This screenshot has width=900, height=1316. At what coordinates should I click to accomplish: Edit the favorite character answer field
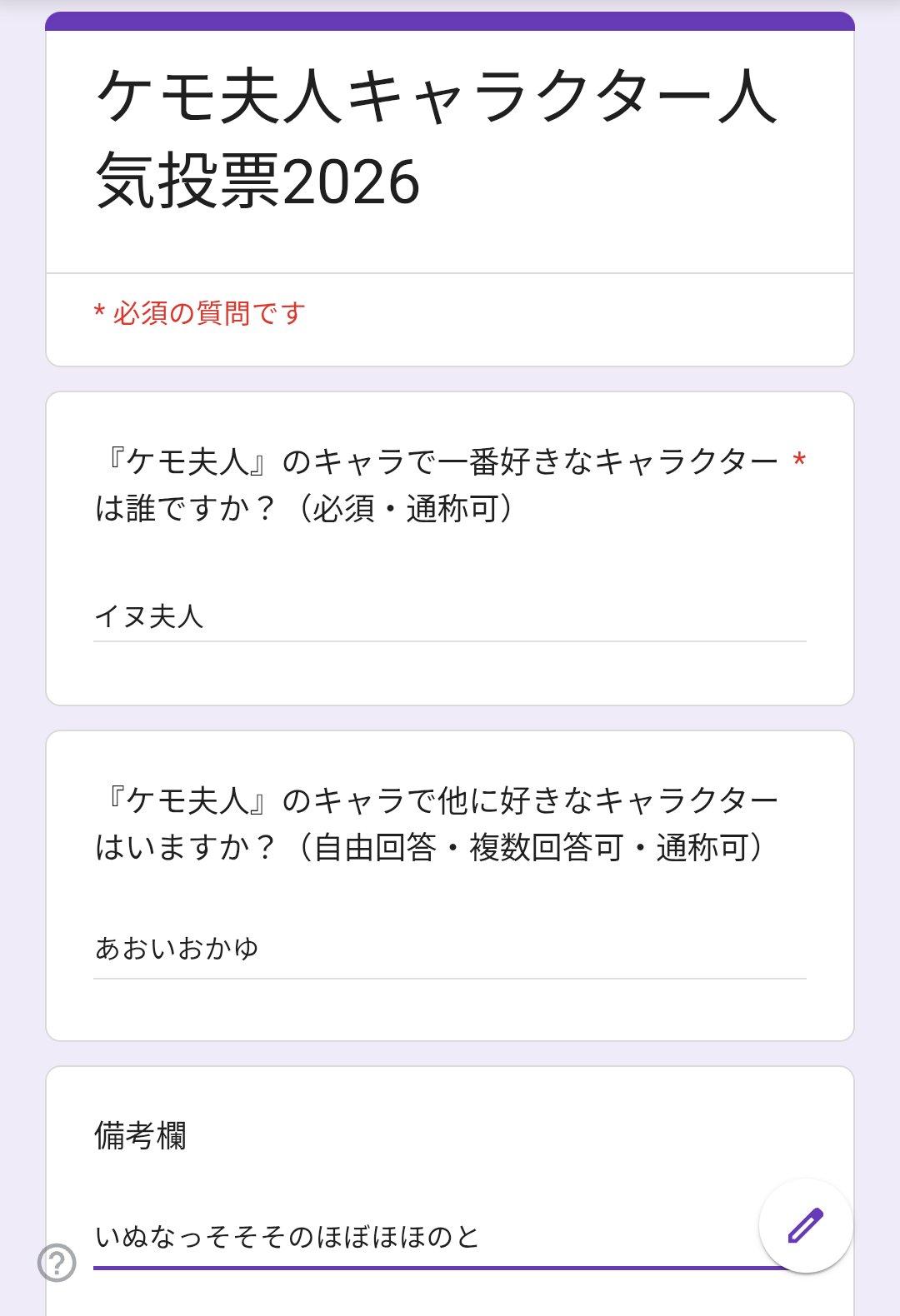(x=448, y=617)
